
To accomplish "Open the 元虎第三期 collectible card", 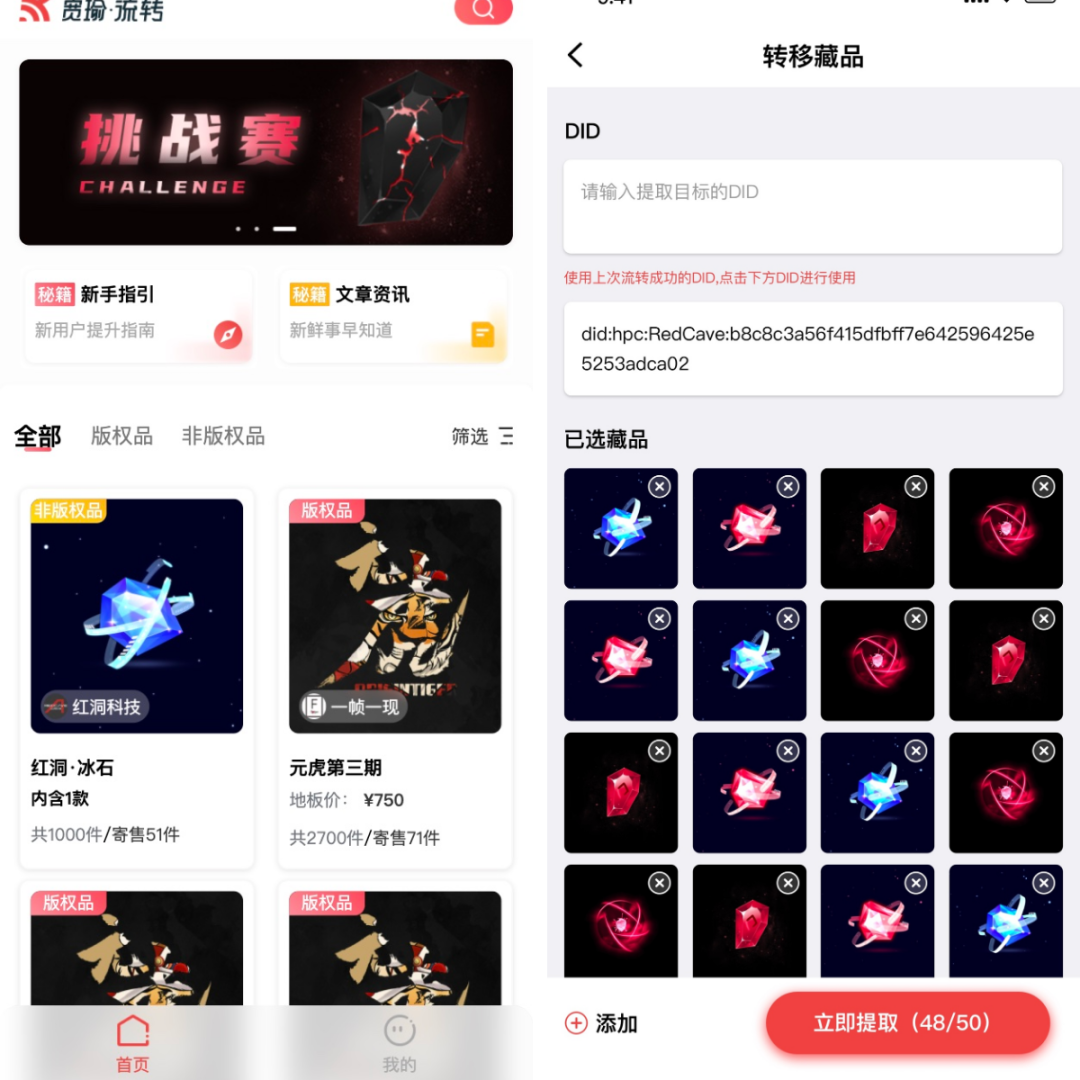I will (x=395, y=677).
